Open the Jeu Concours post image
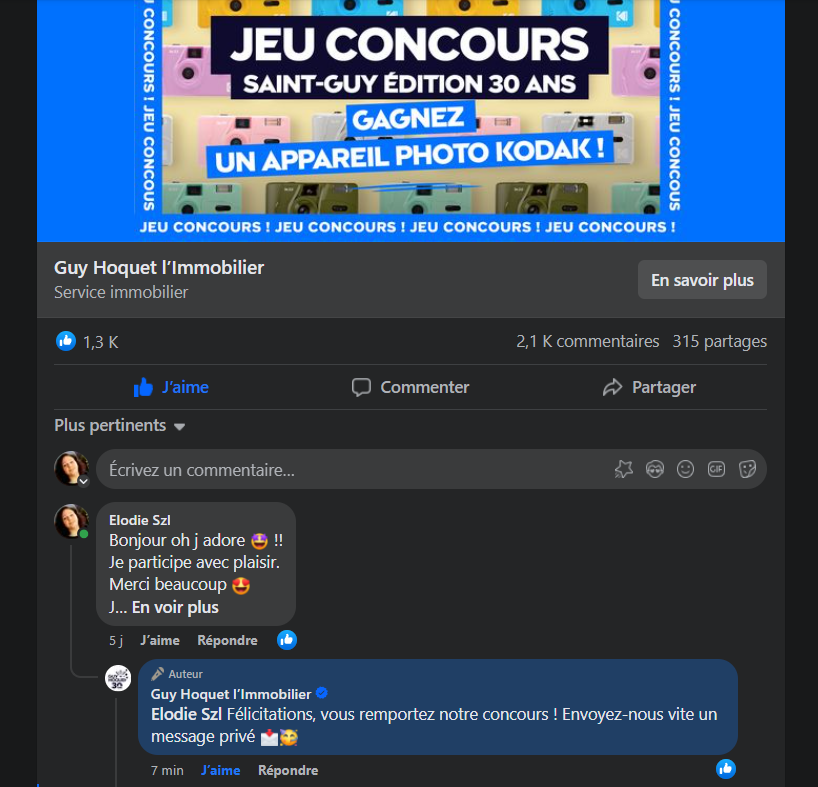The height and width of the screenshot is (787, 818). [x=410, y=120]
